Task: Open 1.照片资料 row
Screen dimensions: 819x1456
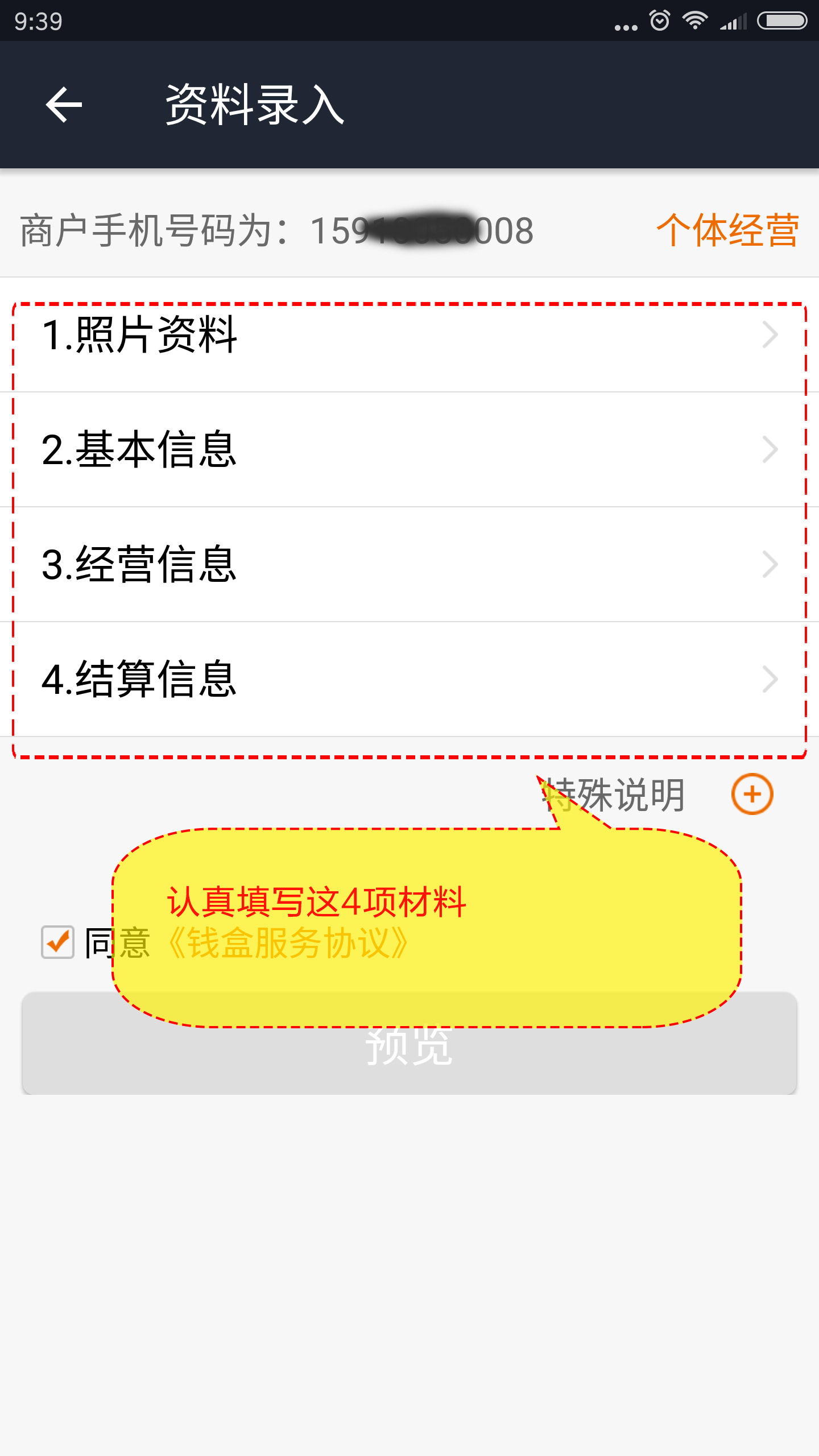Action: pyautogui.click(x=409, y=336)
